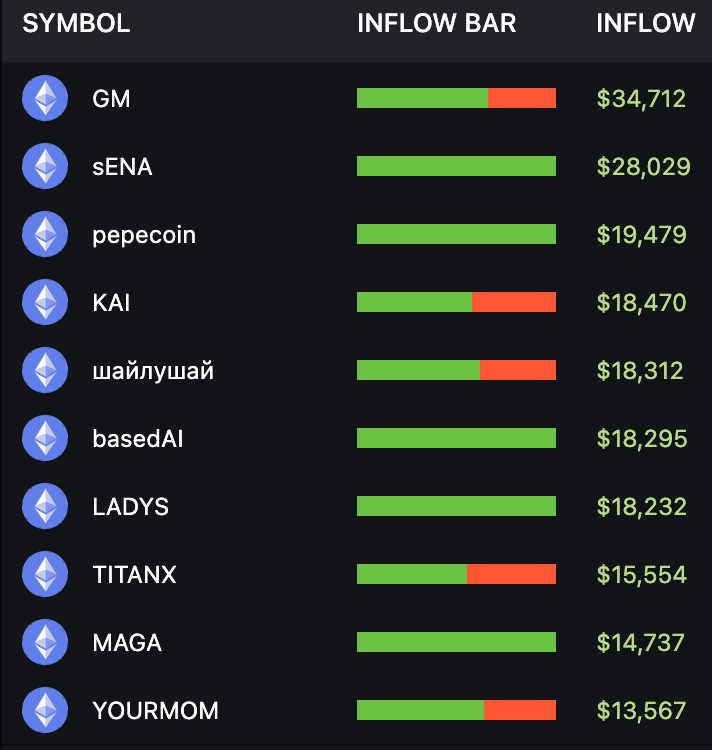The image size is (712, 750).
Task: Select the LADYS row
Action: tap(130, 507)
